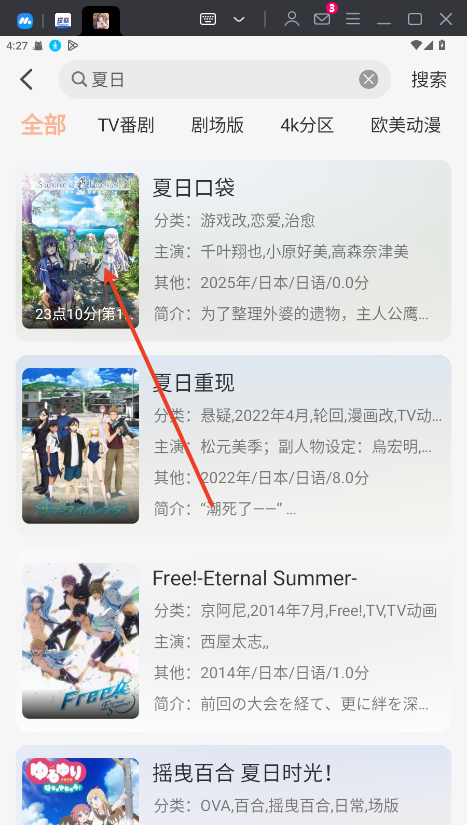The image size is (467, 825).
Task: Tap the search field containing 夏日
Action: [225, 79]
